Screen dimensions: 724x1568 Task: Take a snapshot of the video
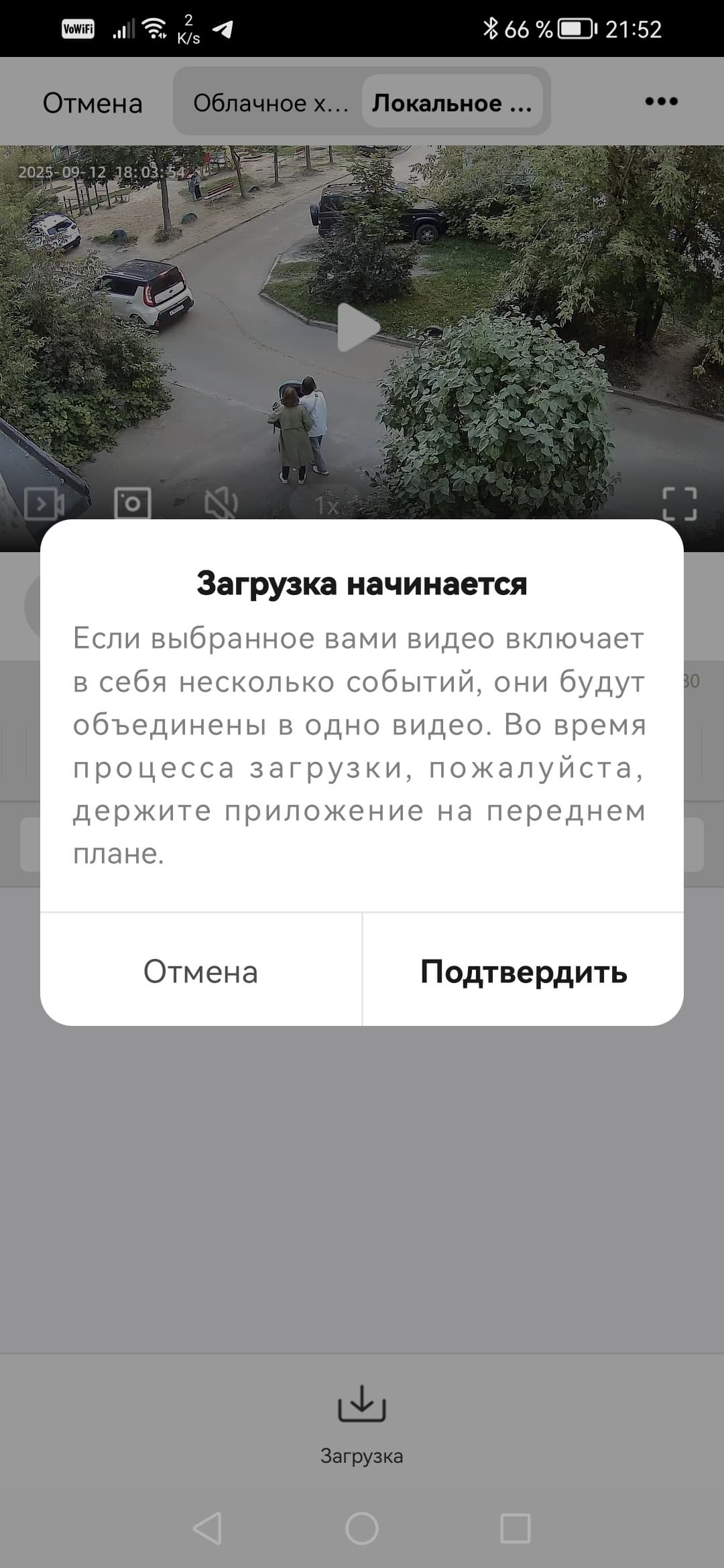pos(133,503)
